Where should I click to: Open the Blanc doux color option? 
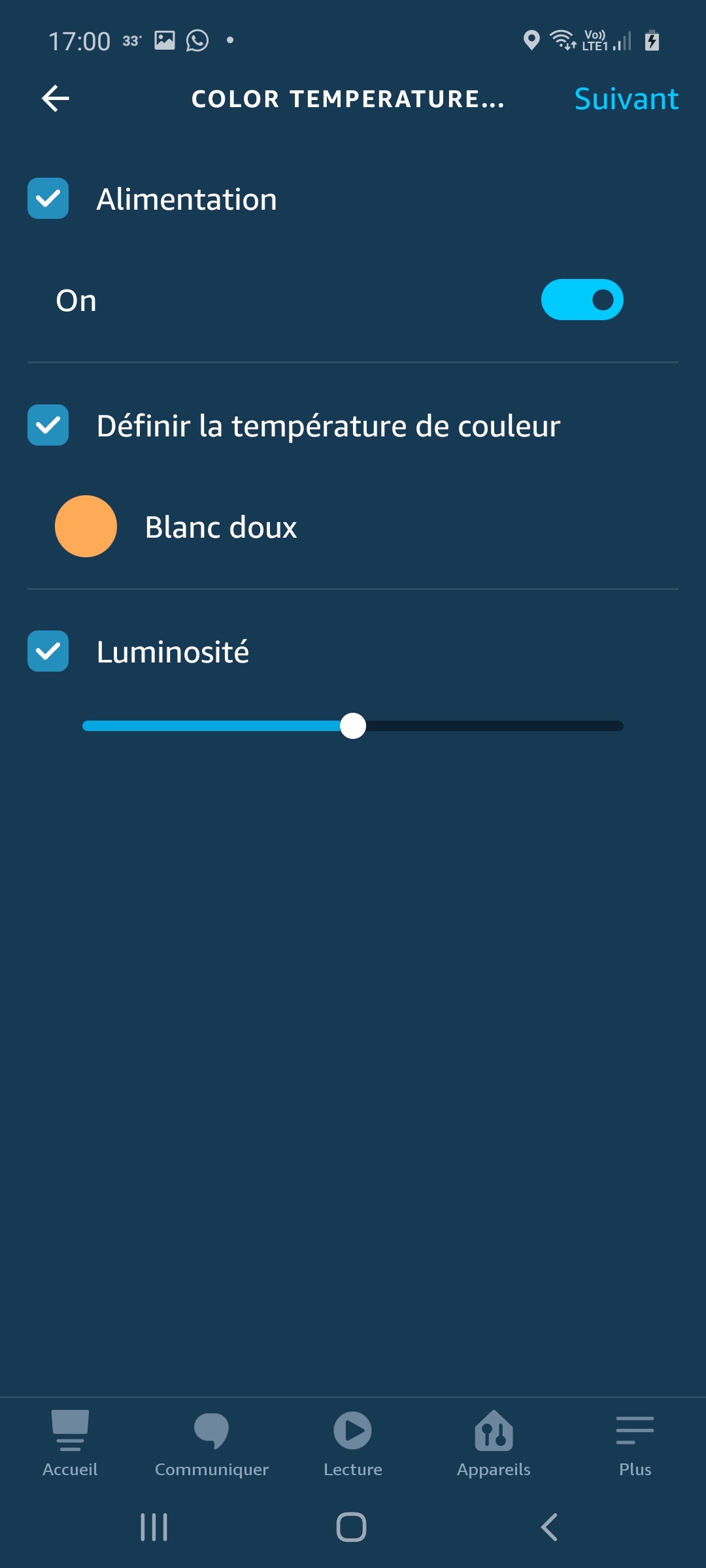coord(176,527)
